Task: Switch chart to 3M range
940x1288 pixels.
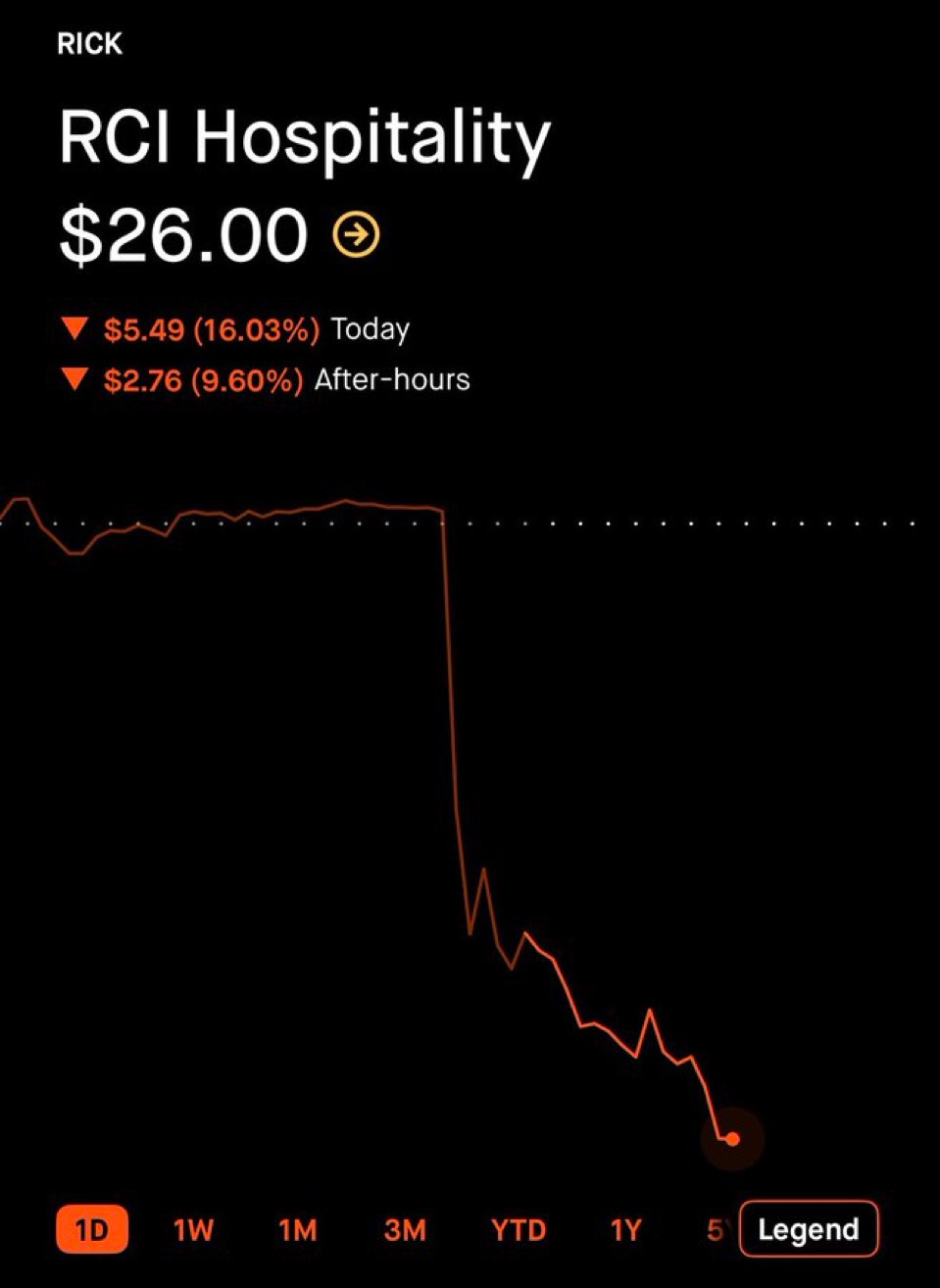Action: 404,1229
